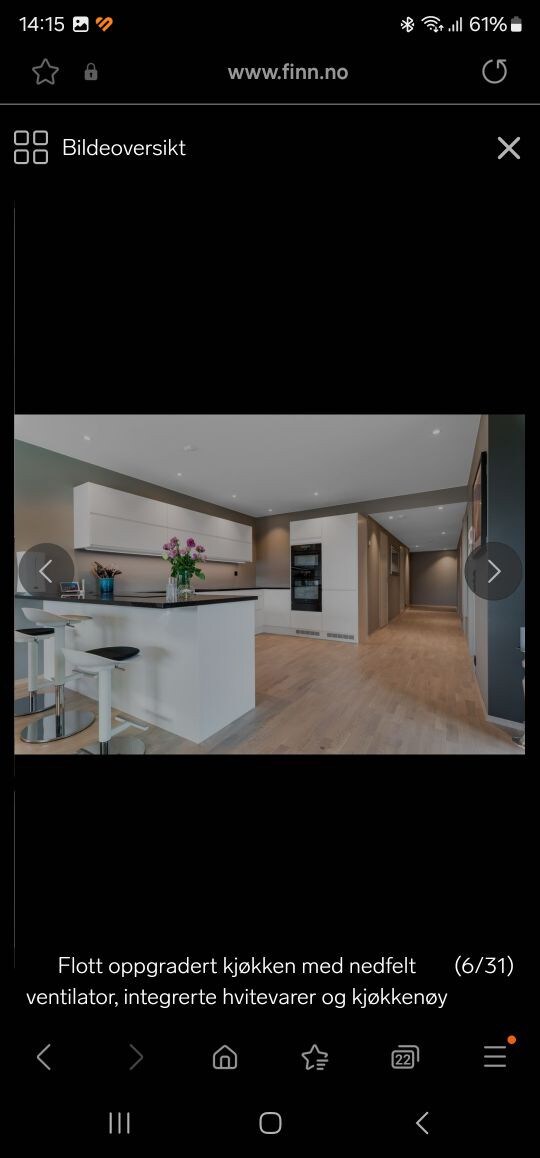Open the browser bookmarks list

tap(315, 1058)
